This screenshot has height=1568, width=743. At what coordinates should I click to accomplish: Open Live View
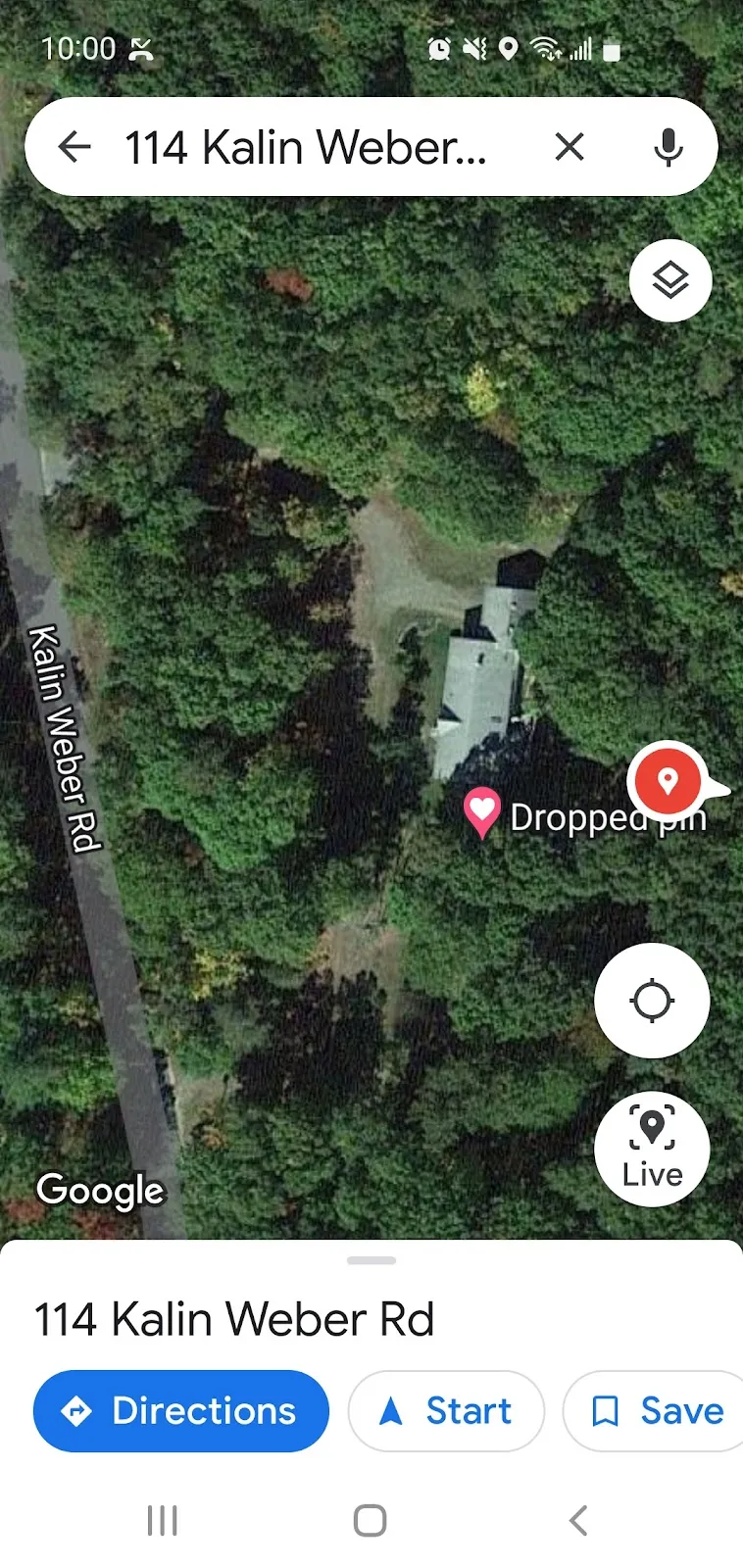pyautogui.click(x=652, y=1149)
